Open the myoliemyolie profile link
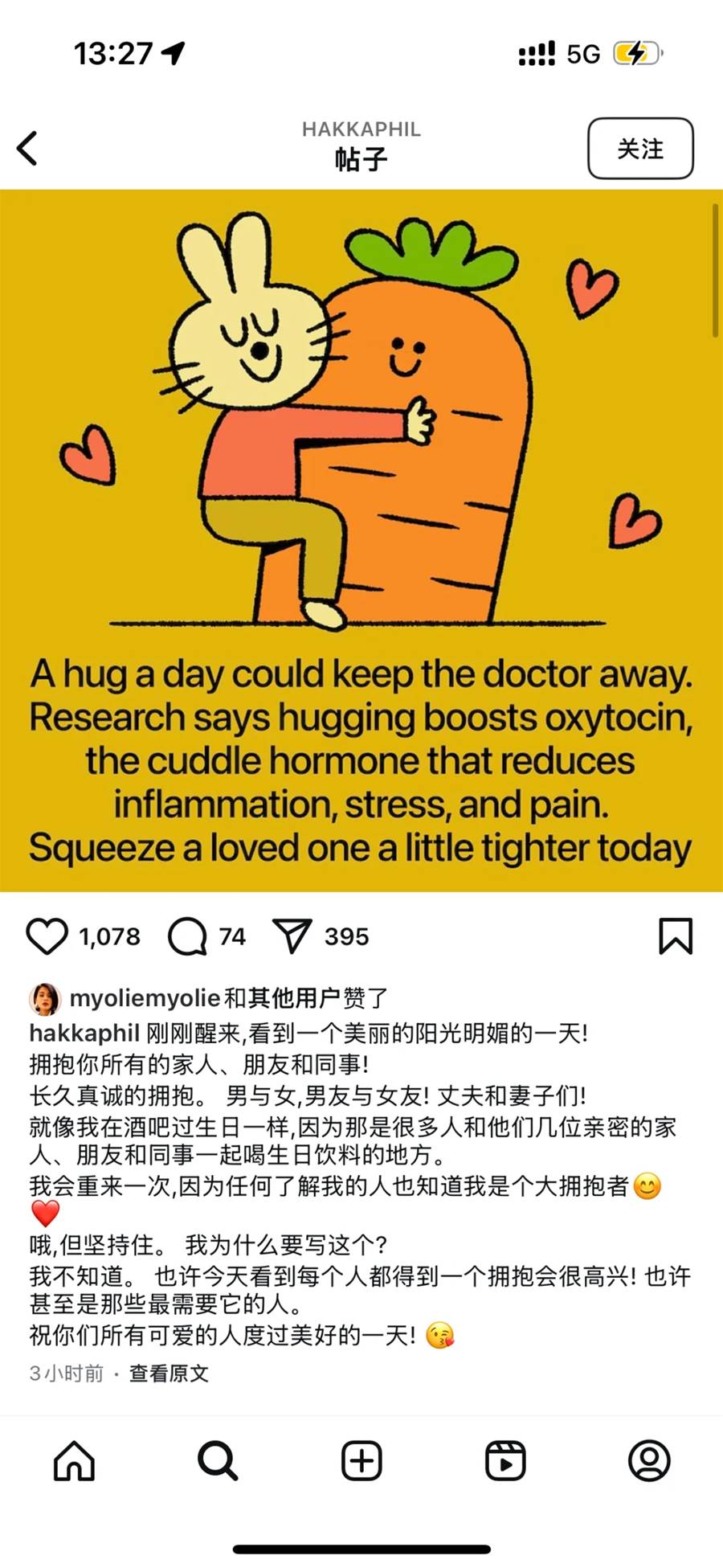Viewport: 723px width, 1568px height. (145, 998)
